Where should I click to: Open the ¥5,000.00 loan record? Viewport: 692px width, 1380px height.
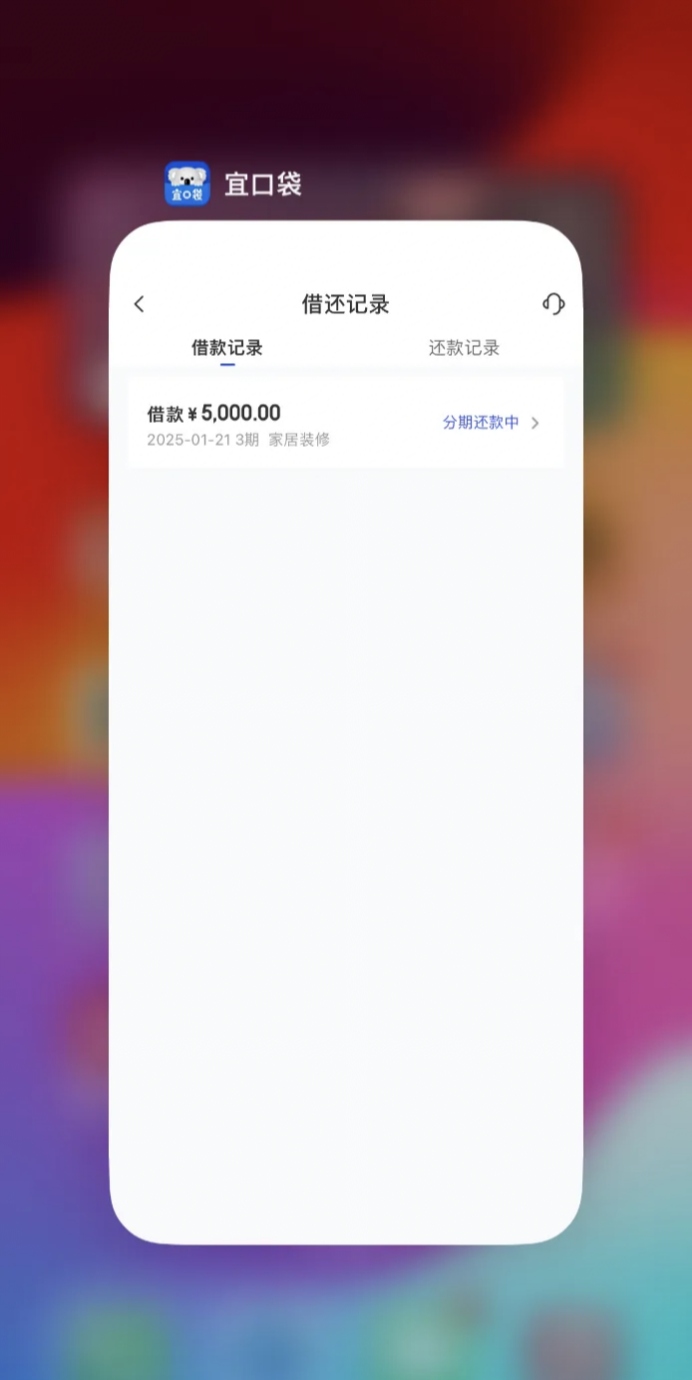(346, 423)
